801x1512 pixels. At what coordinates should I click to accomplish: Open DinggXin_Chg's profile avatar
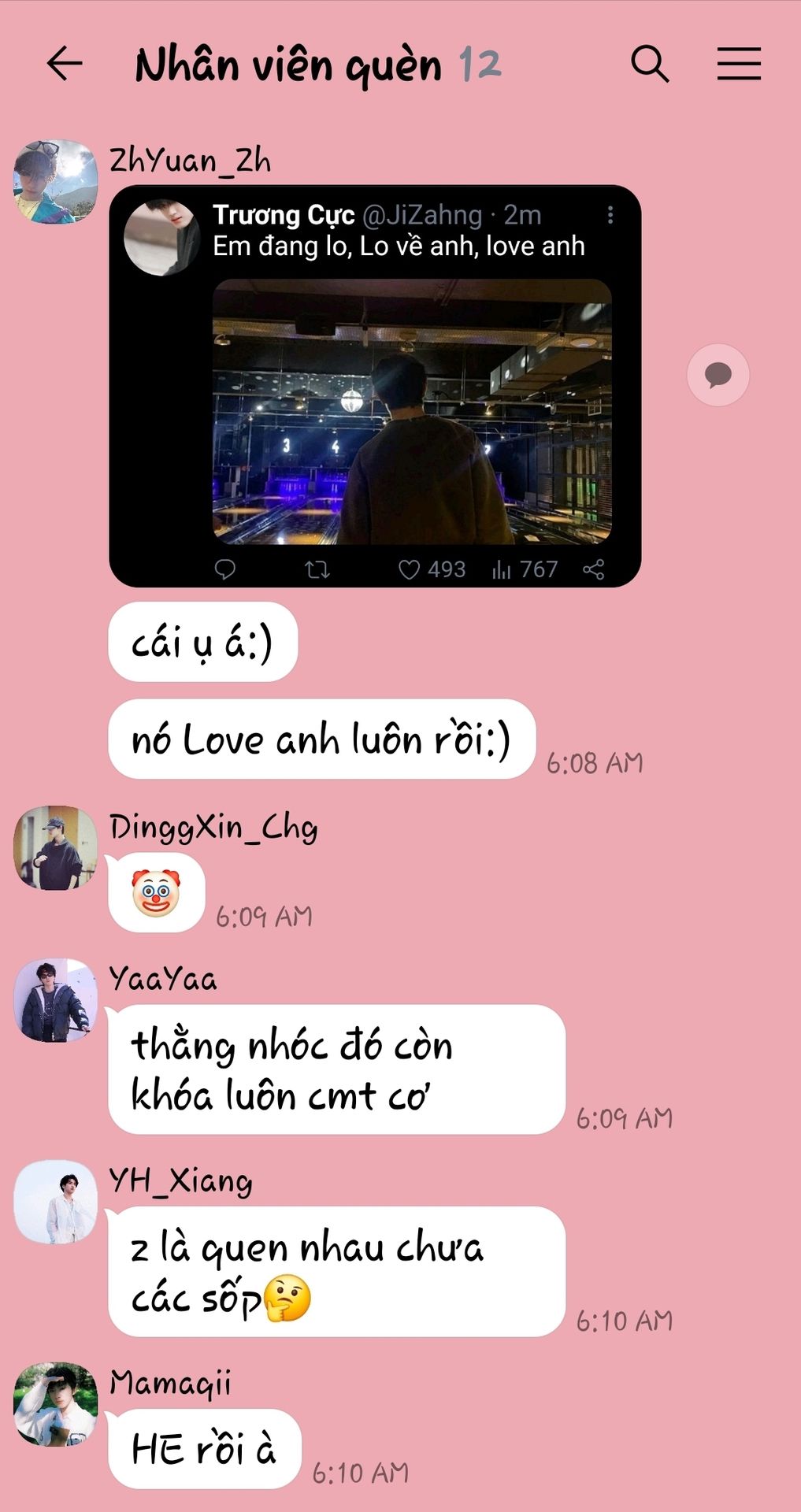click(x=56, y=847)
